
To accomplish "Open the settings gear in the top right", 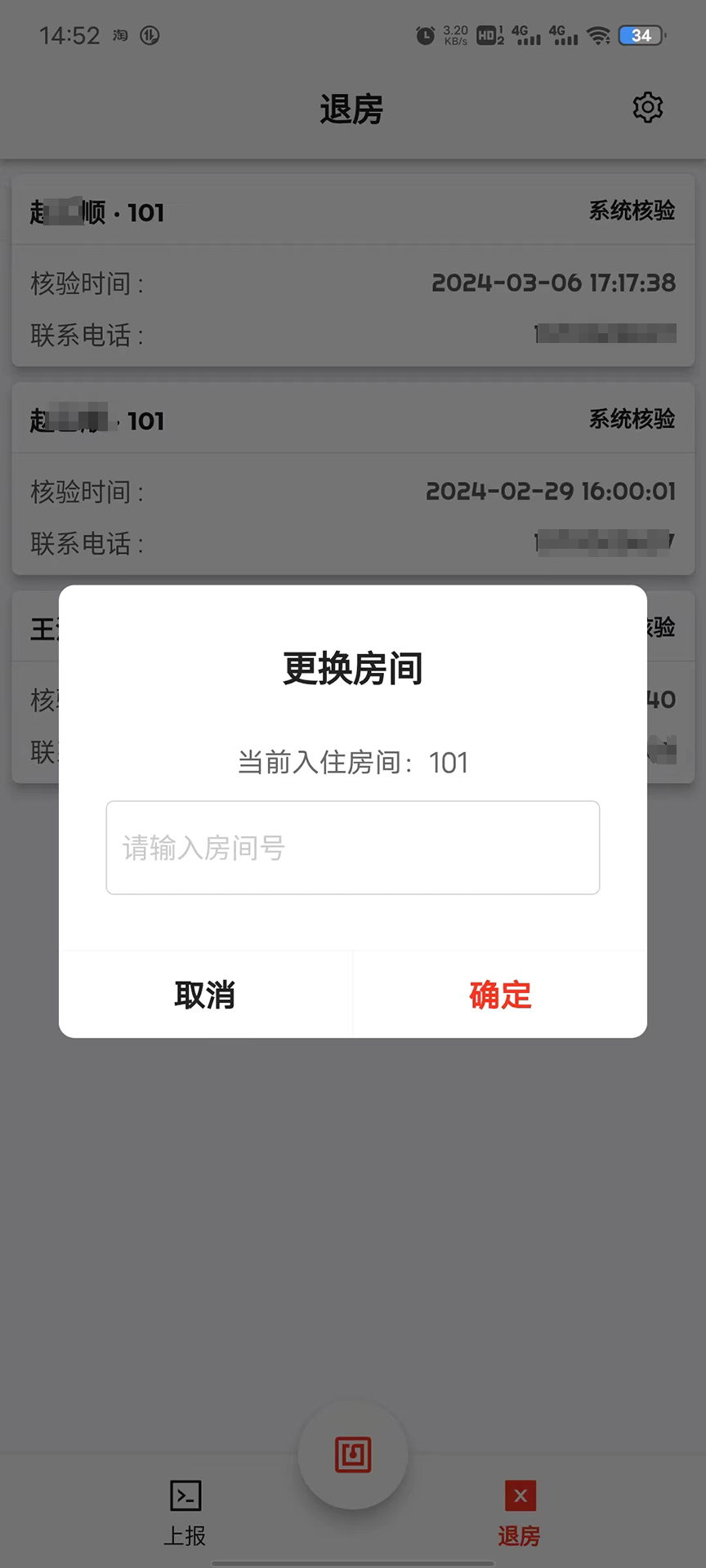I will 647,107.
